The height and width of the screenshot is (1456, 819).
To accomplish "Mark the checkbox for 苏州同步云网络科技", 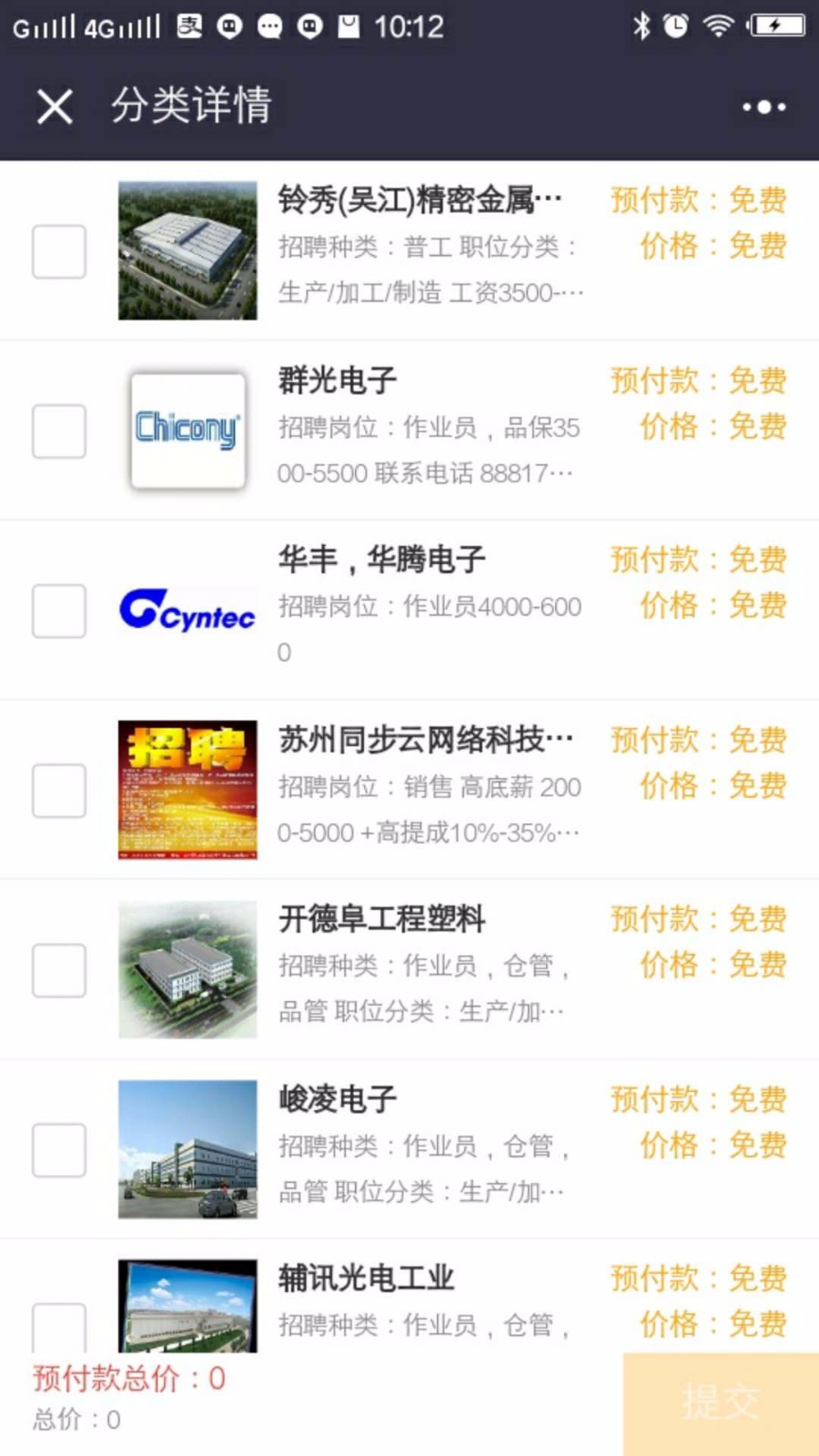I will click(59, 791).
